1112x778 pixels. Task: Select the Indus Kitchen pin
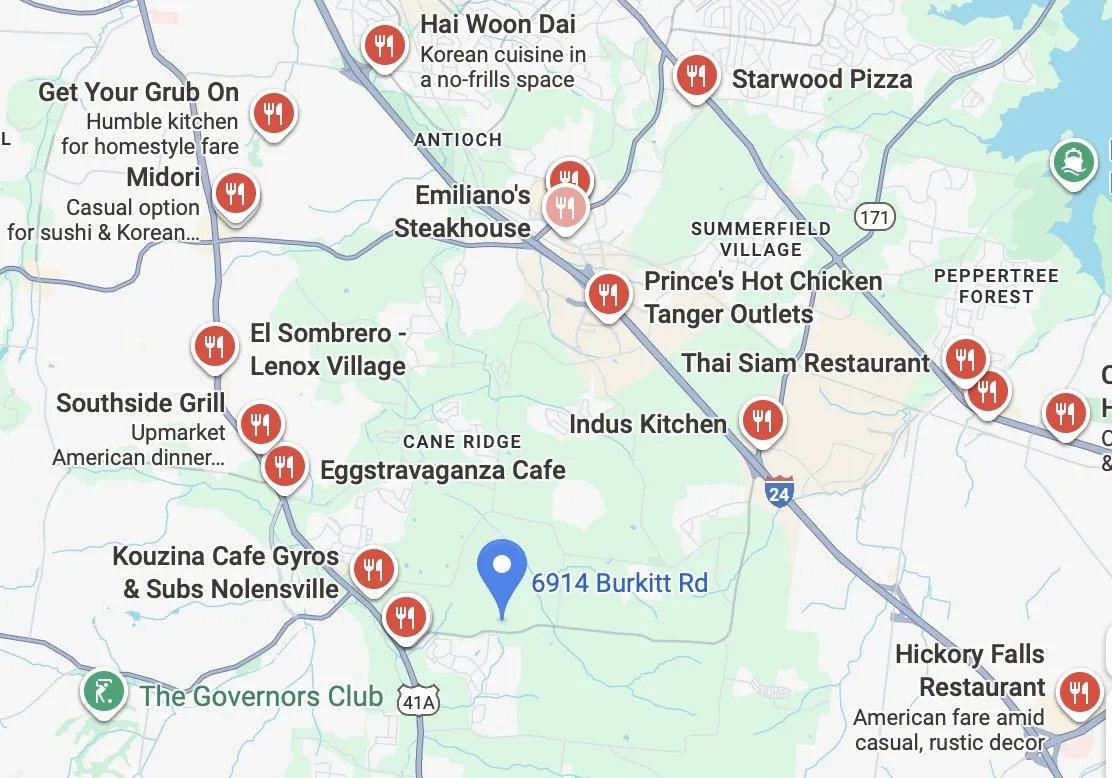point(763,420)
